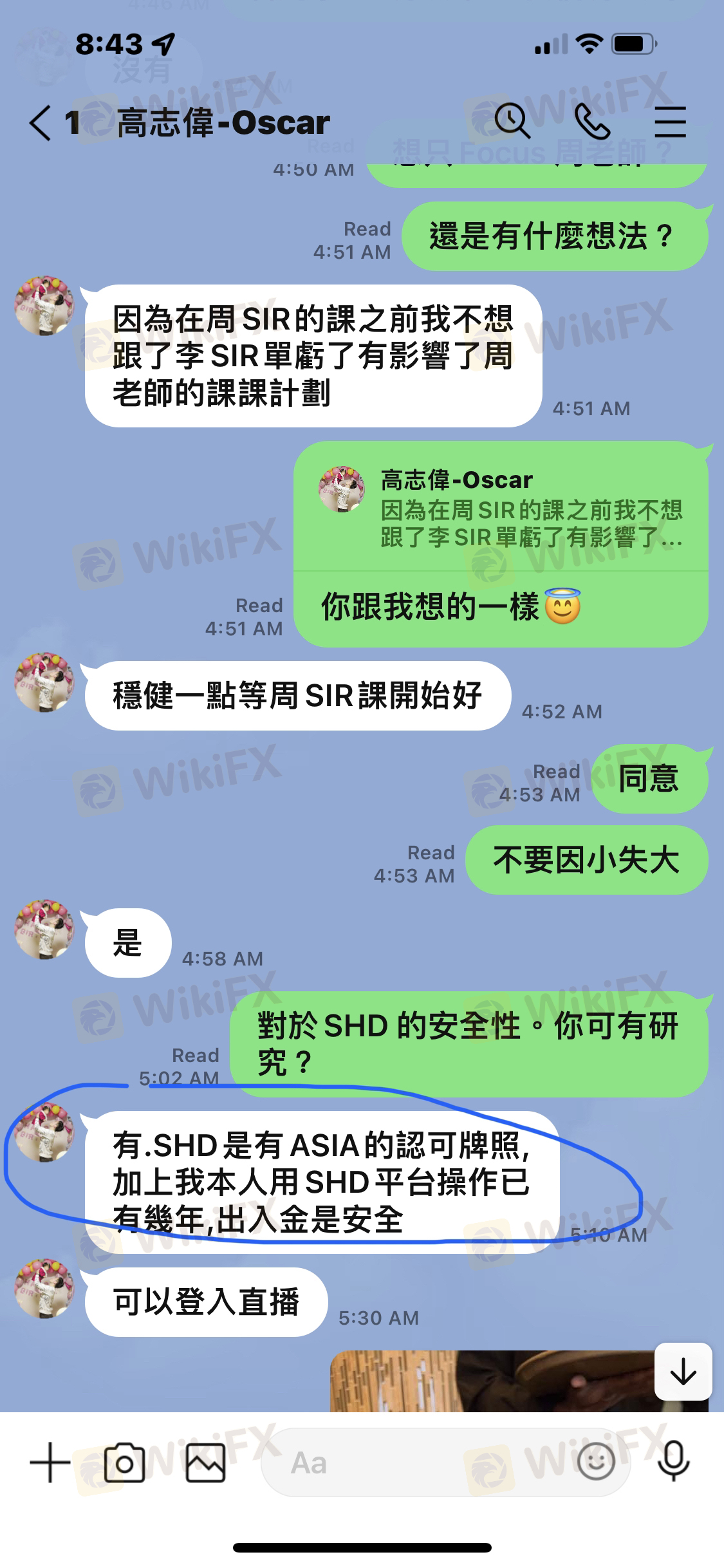The width and height of the screenshot is (724, 1568).
Task: Go back to the chat list
Action: 40,122
